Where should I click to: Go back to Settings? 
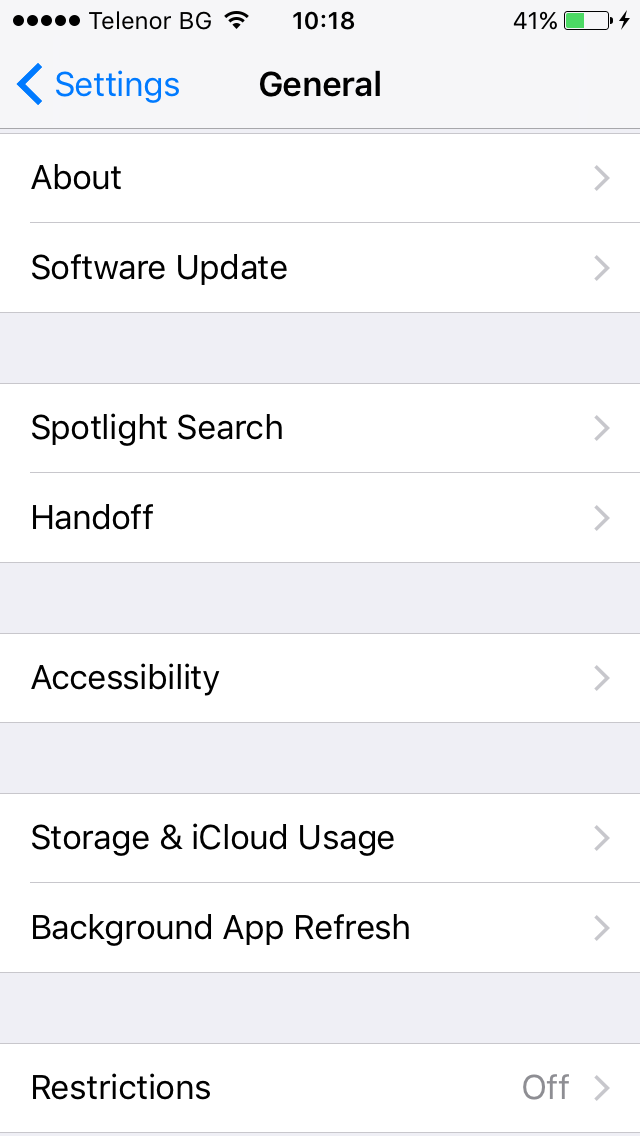[x=98, y=85]
